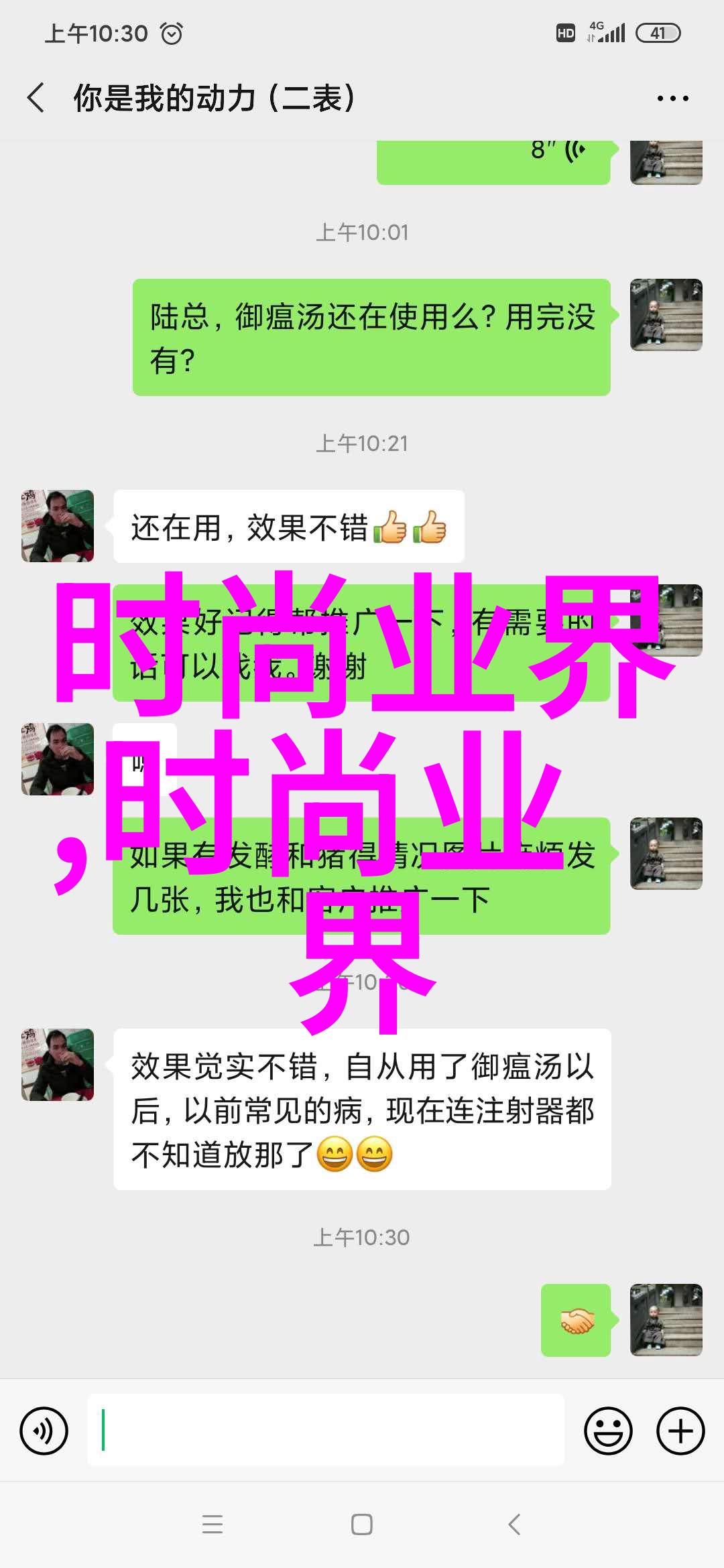Open contact avatar beside 效果觉实不错 message
This screenshot has width=724, height=1568.
[x=58, y=1065]
